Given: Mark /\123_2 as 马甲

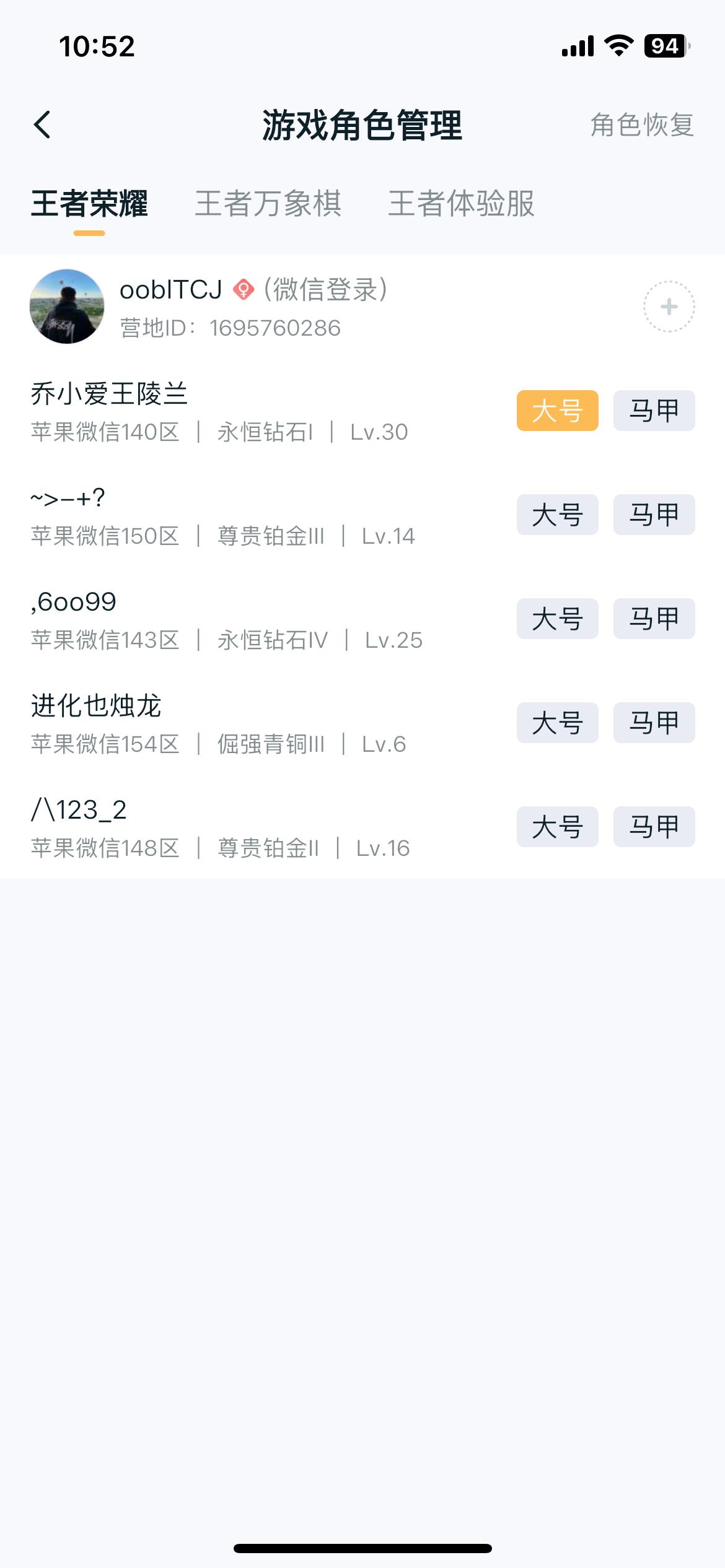Looking at the screenshot, I should pyautogui.click(x=654, y=827).
